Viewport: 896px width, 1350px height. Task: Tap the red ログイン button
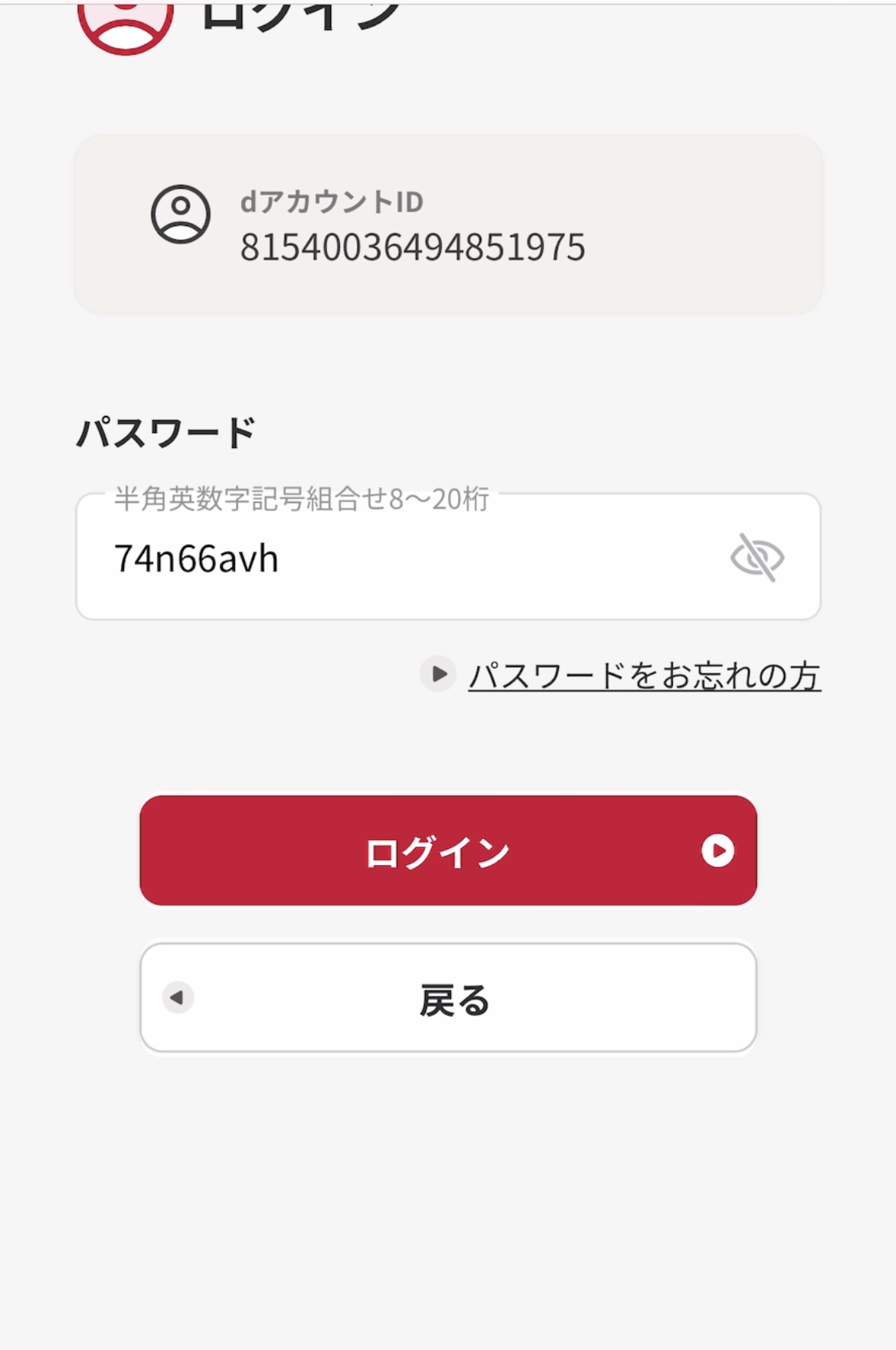[x=448, y=850]
